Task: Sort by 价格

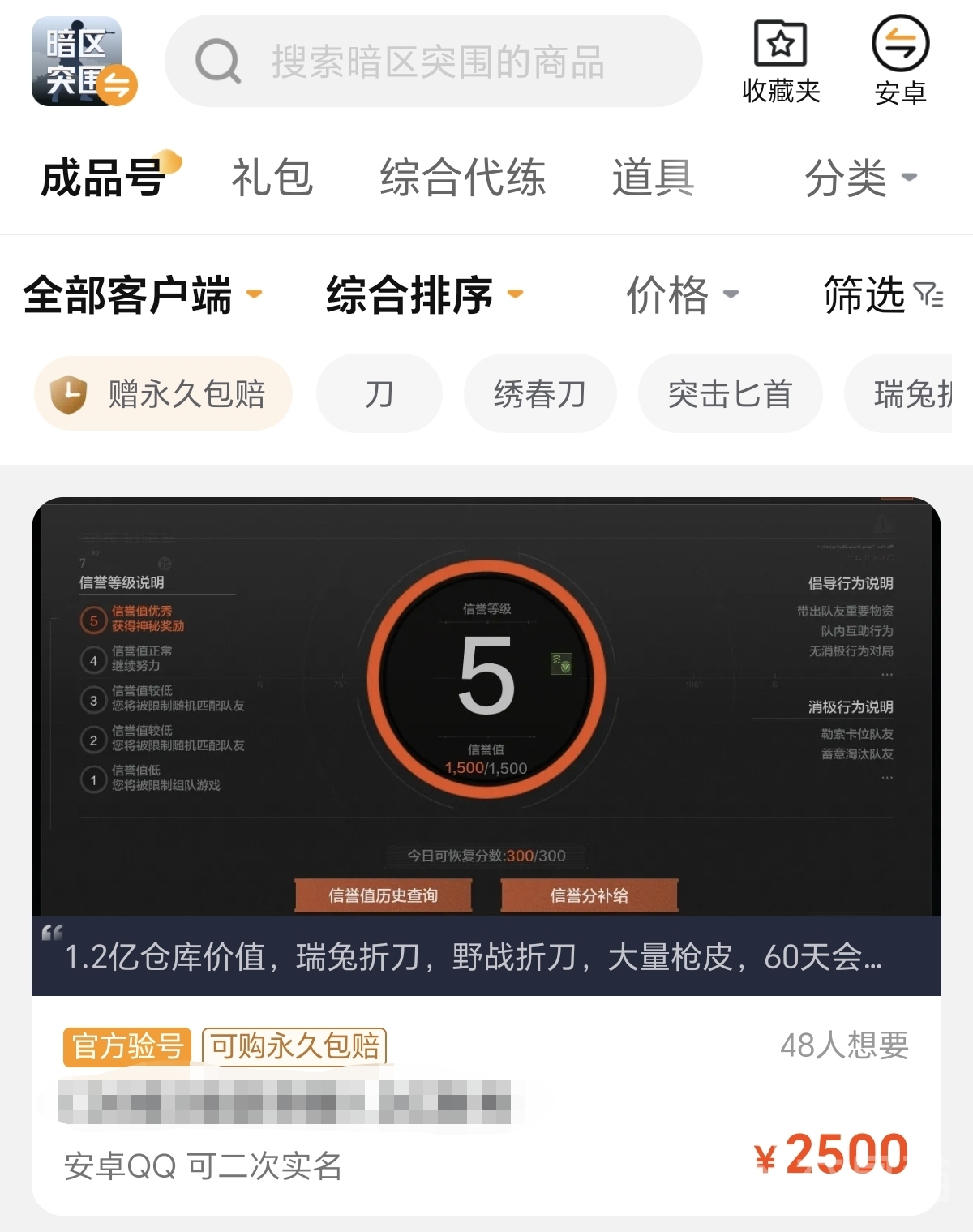Action: [681, 294]
